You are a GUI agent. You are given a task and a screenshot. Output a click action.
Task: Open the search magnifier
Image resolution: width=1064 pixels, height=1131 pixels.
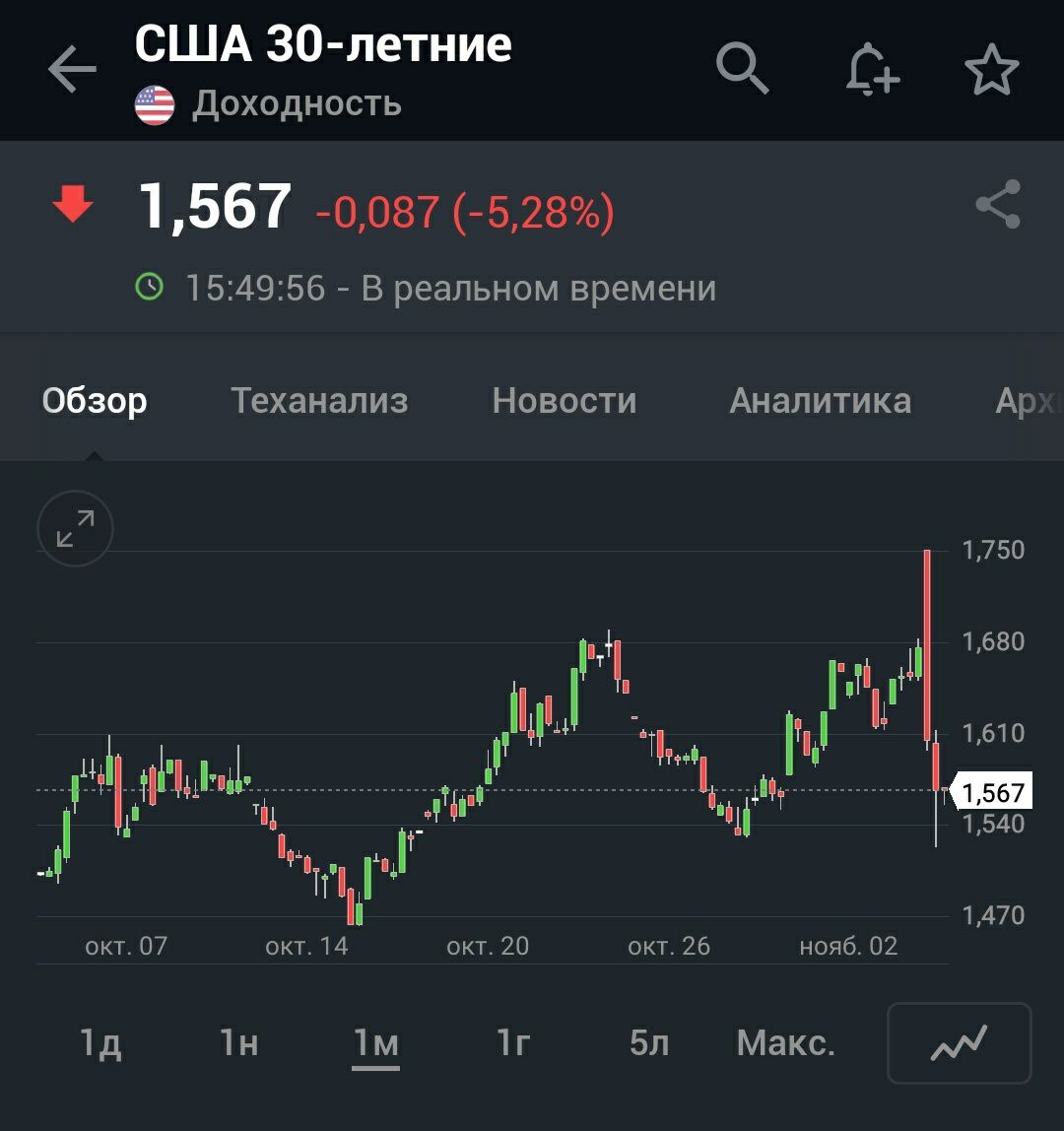(742, 69)
